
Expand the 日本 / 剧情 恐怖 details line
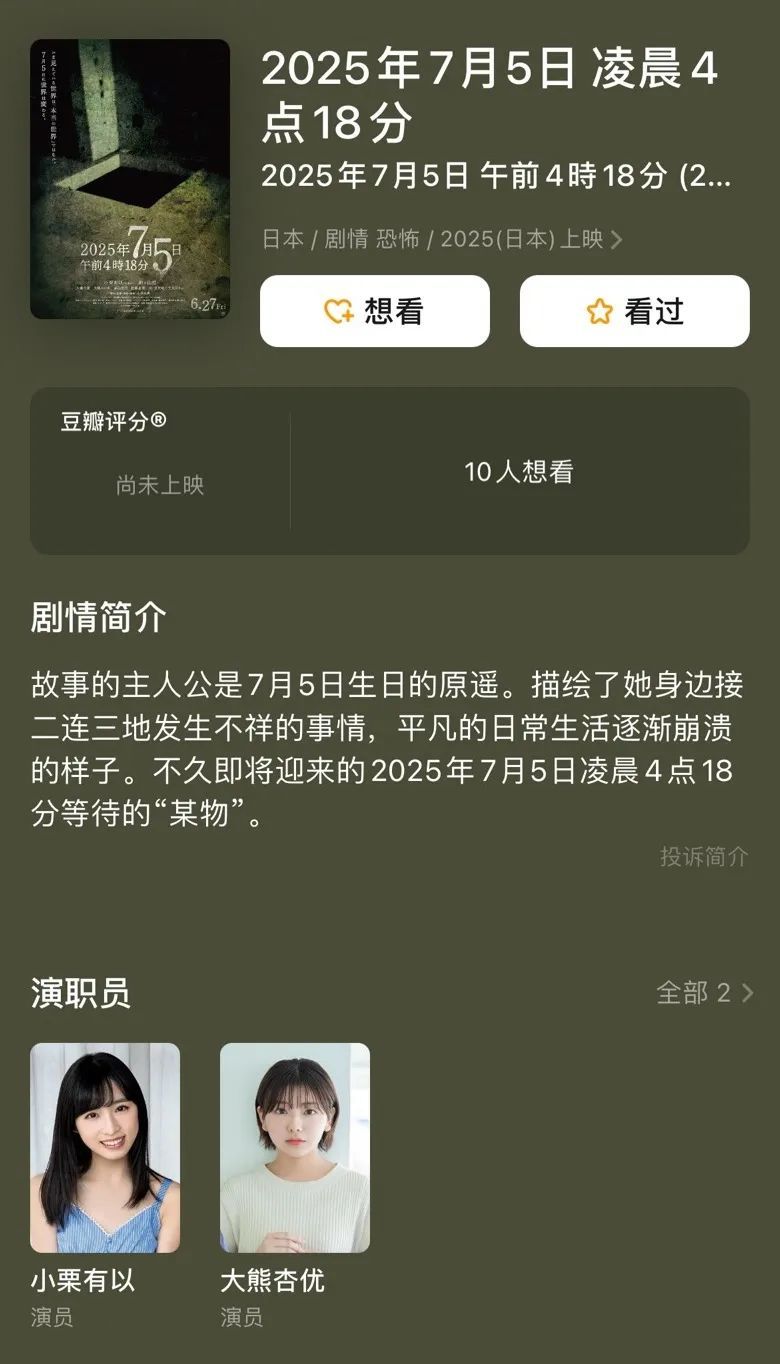point(442,239)
